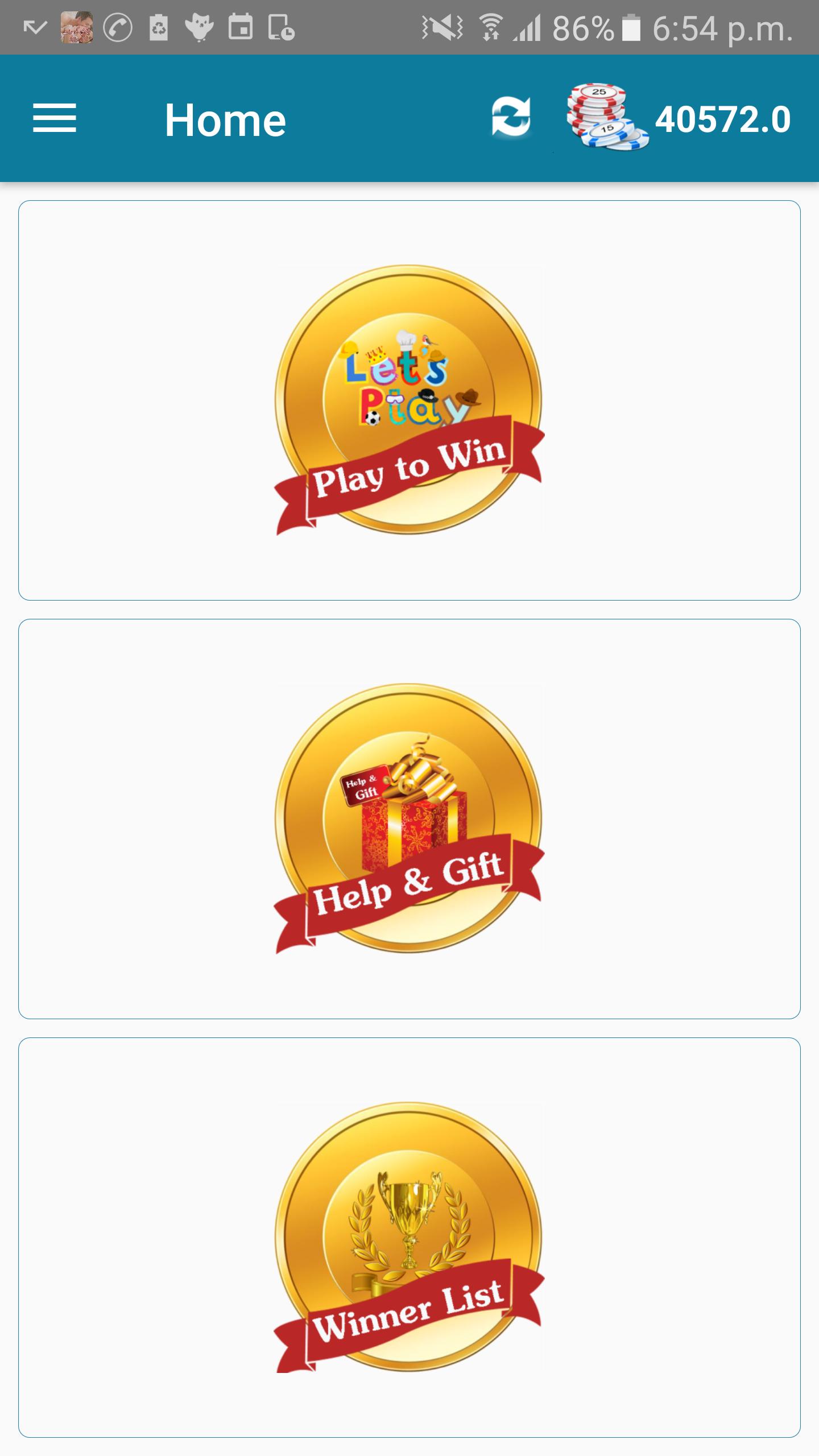Tap the refresh icon in the app bar

(x=511, y=118)
